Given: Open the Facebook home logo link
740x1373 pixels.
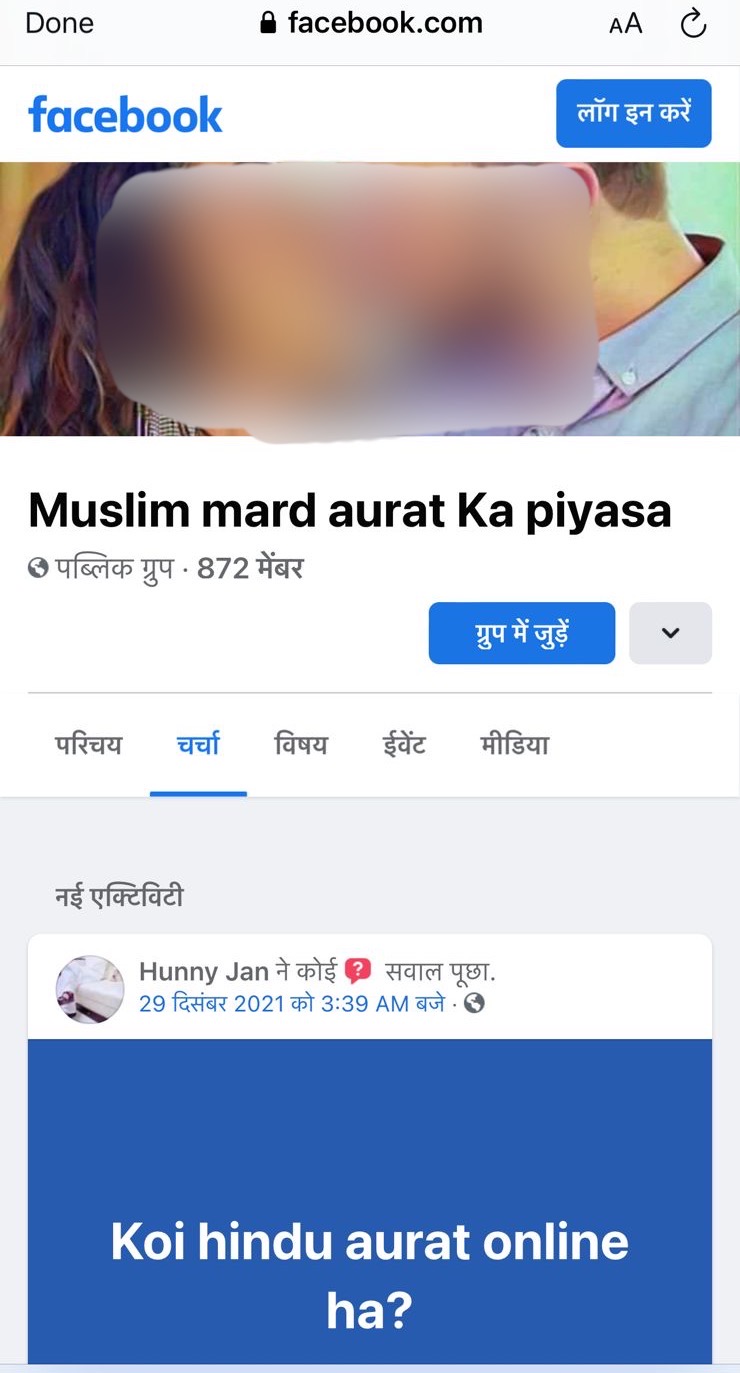Looking at the screenshot, I should [x=125, y=115].
